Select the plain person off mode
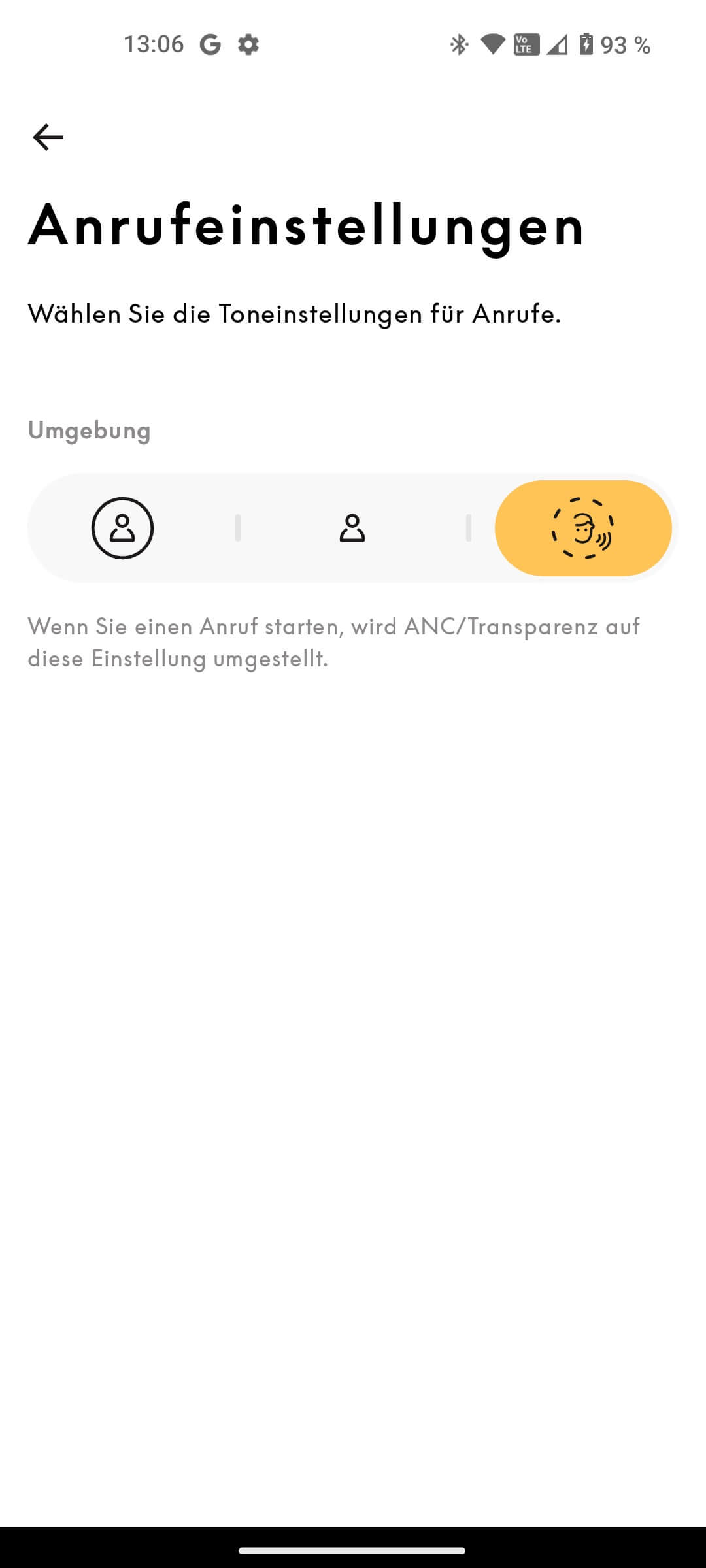706x1568 pixels. tap(352, 528)
